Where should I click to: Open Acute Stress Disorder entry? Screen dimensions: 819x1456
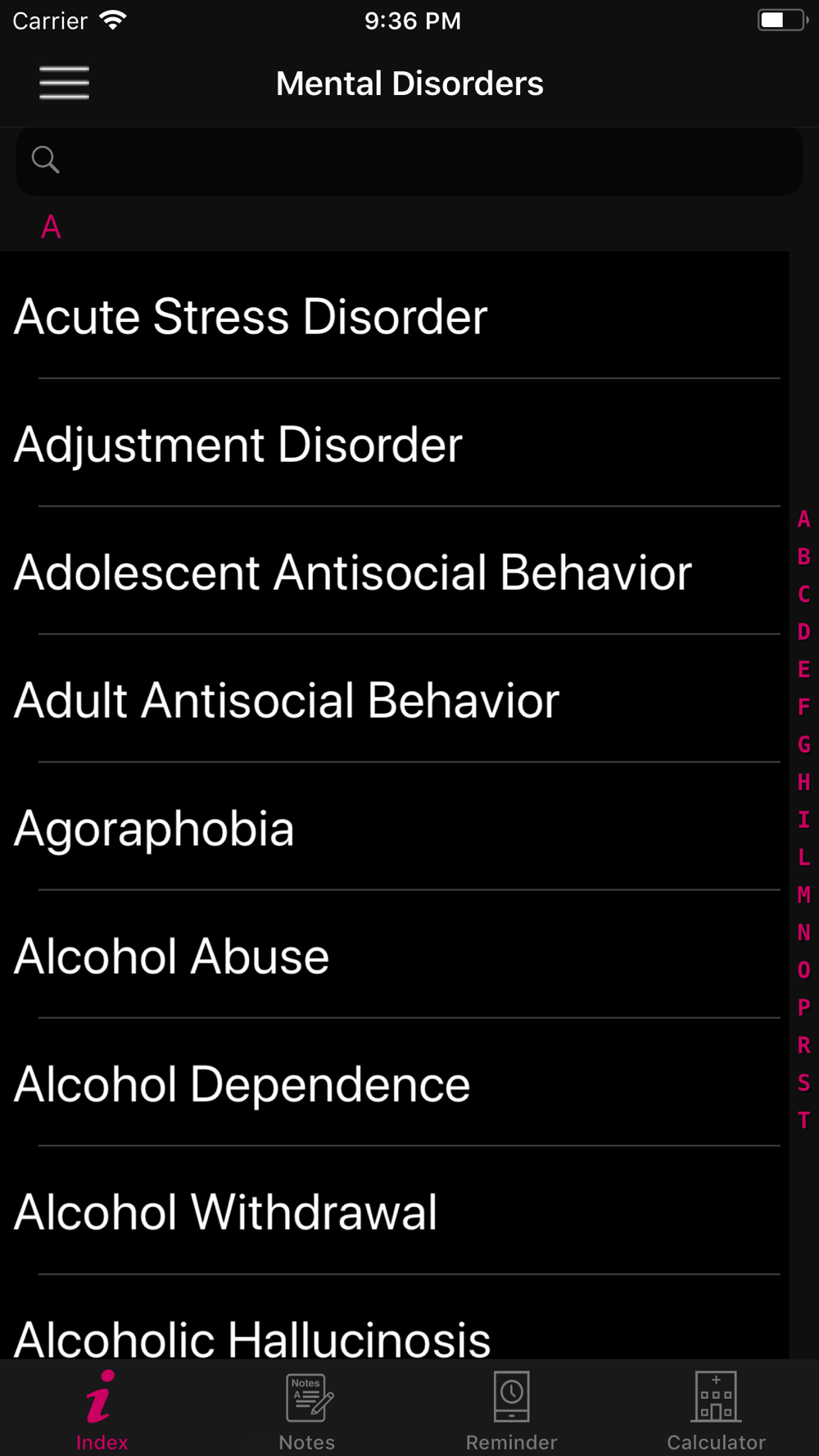pyautogui.click(x=395, y=316)
